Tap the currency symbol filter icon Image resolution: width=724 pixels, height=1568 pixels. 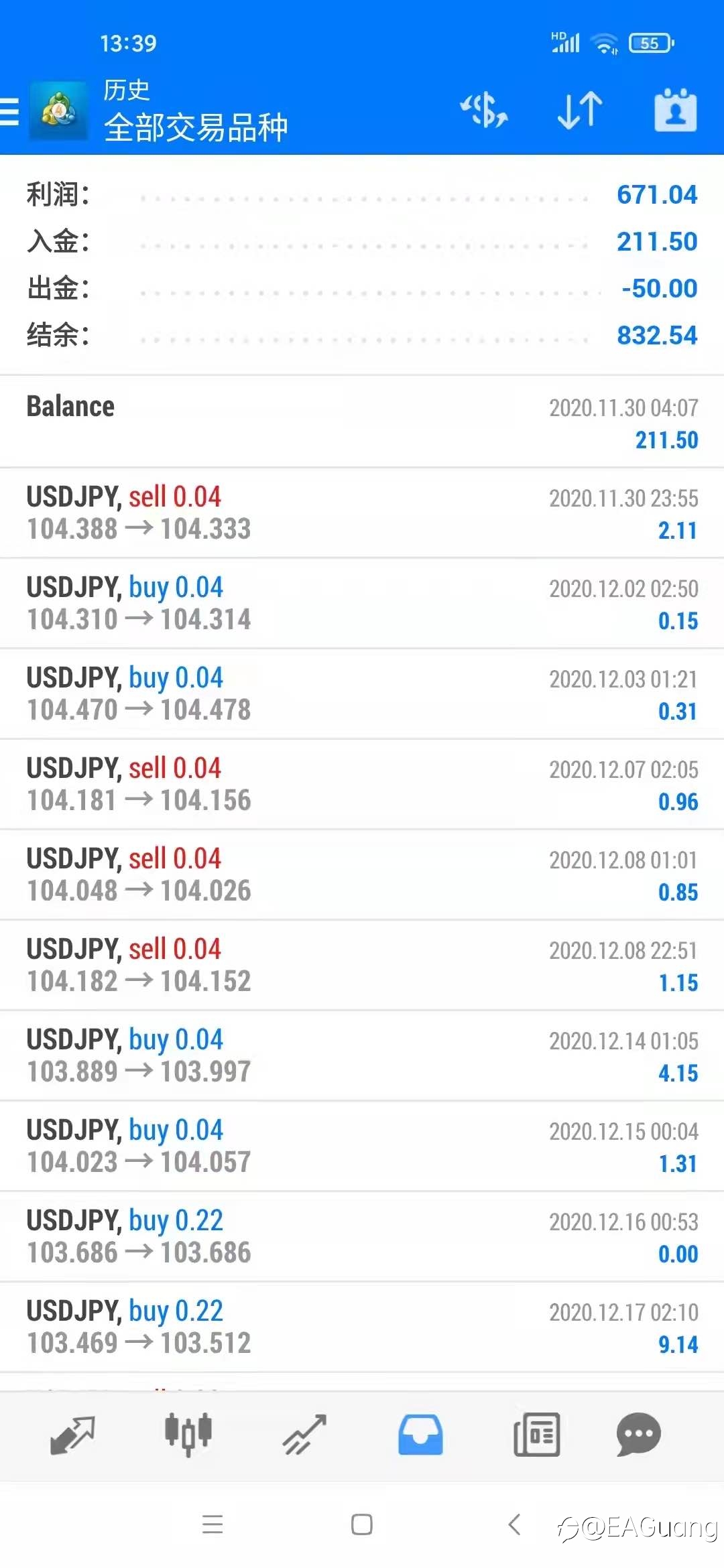tap(484, 111)
